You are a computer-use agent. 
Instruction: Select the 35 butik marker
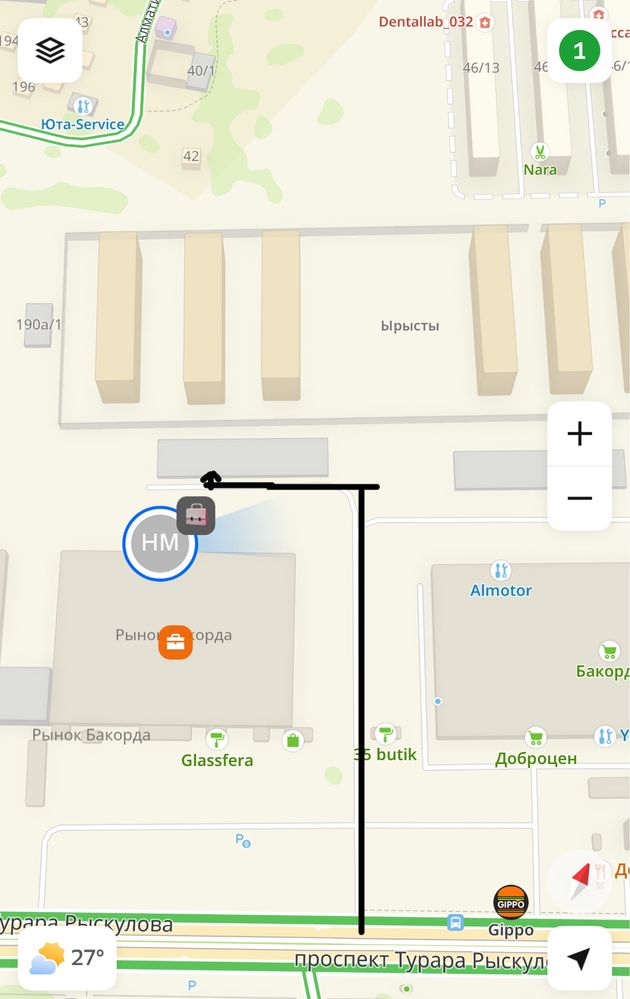(x=385, y=735)
